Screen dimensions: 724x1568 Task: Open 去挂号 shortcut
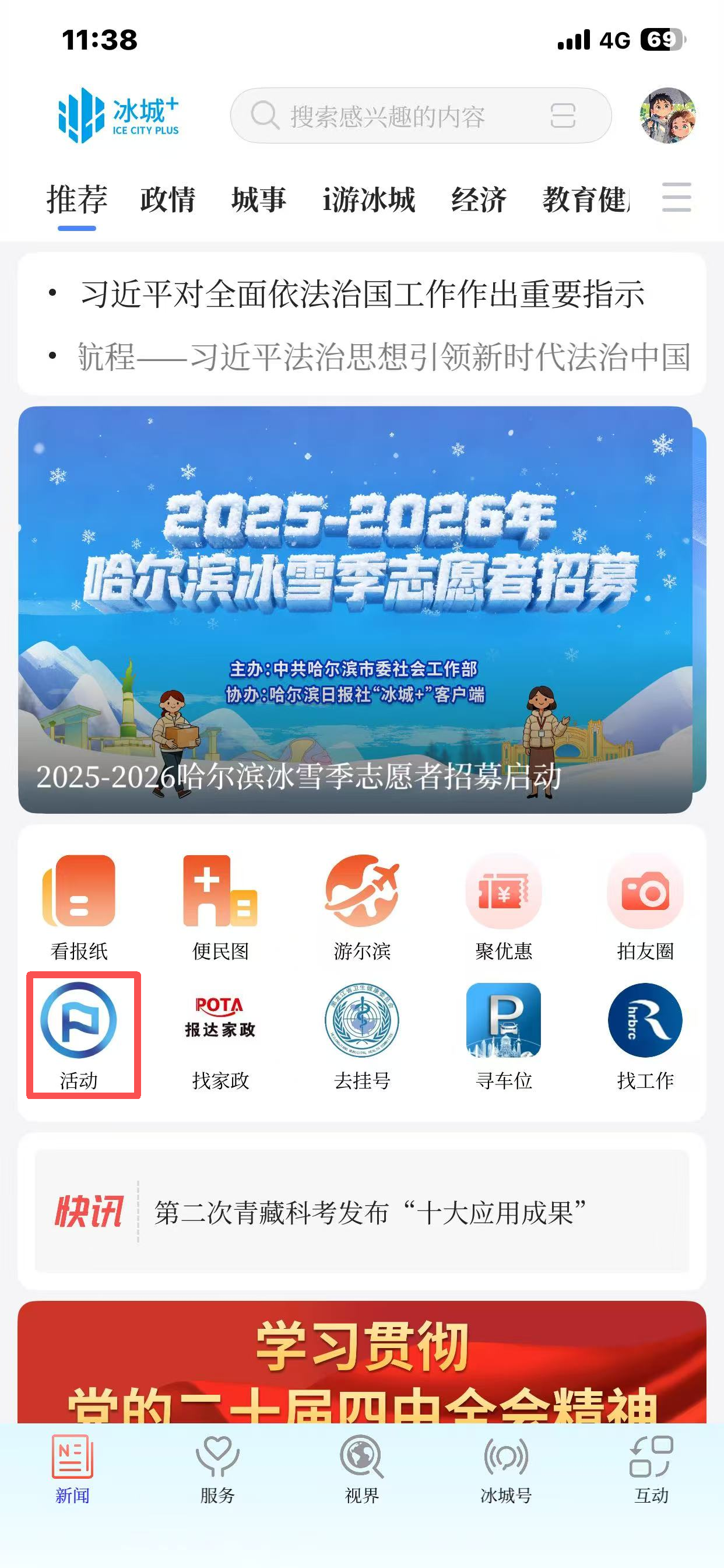coord(362,1035)
